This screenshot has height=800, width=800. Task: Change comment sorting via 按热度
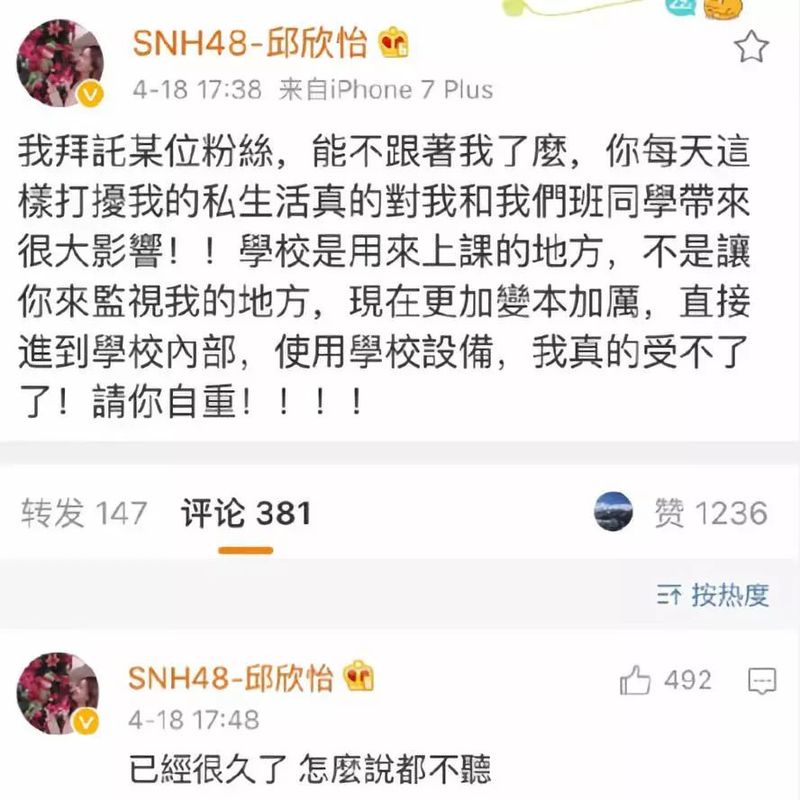click(x=713, y=595)
